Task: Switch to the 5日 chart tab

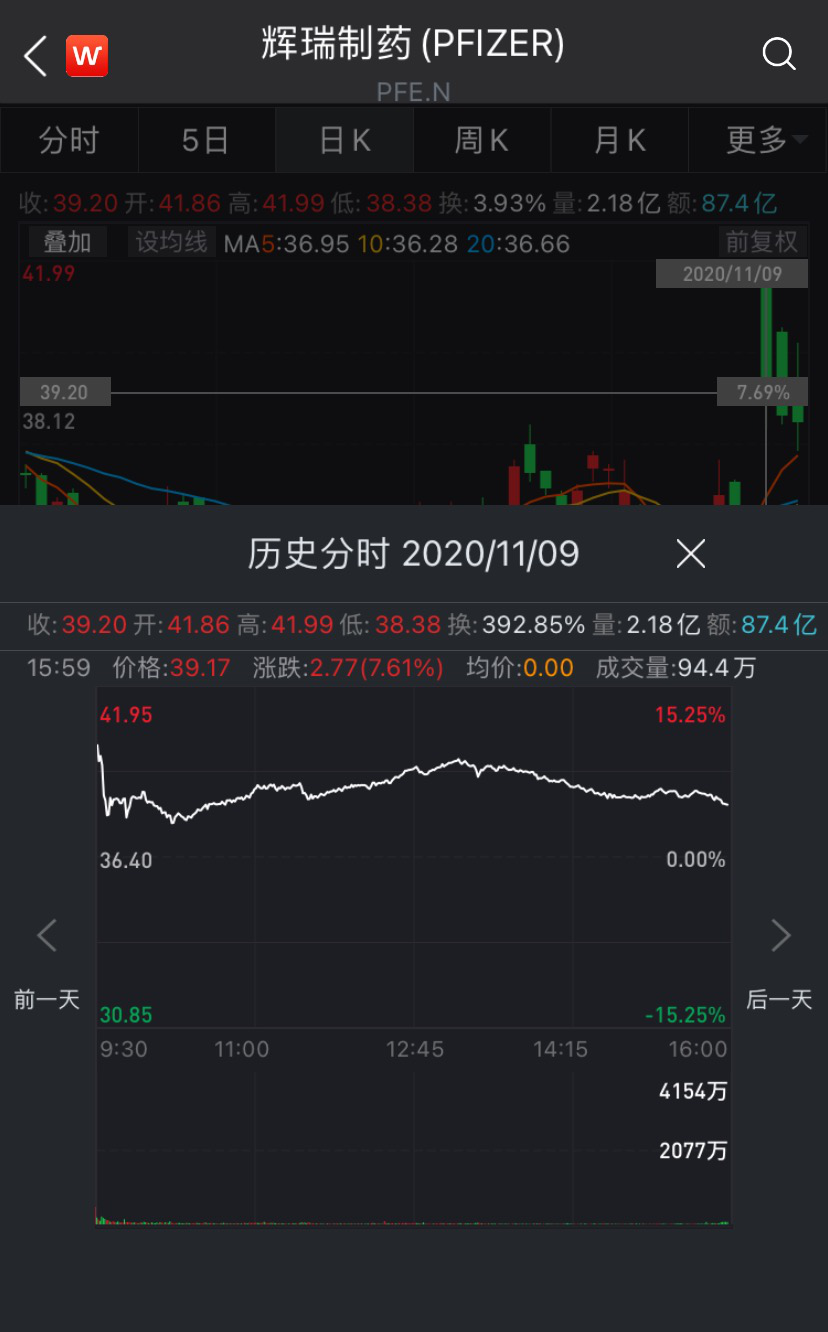Action: pyautogui.click(x=206, y=141)
